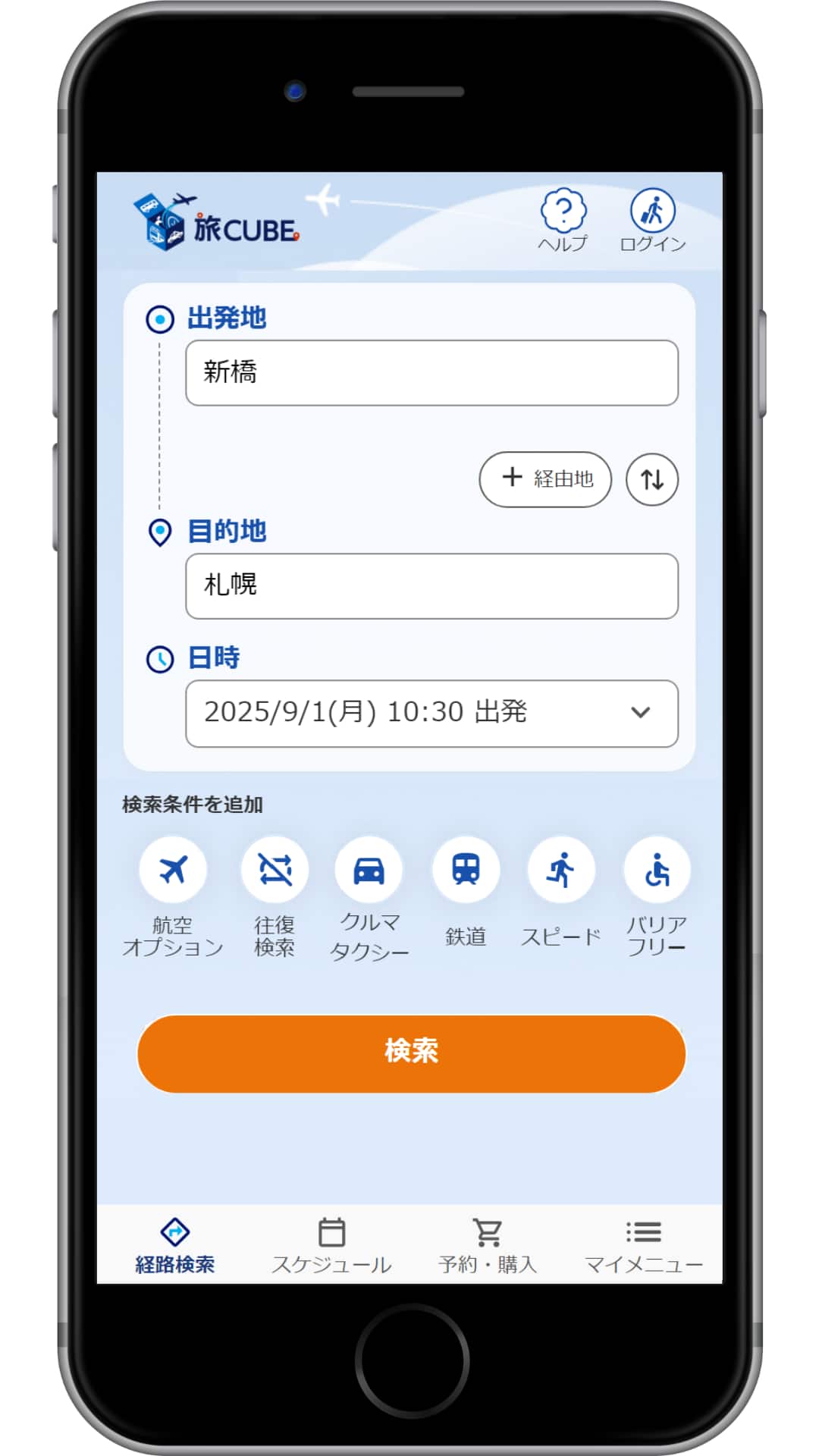Viewport: 819px width, 1456px height.
Task: Open the マイメニュー tab
Action: 643,1245
